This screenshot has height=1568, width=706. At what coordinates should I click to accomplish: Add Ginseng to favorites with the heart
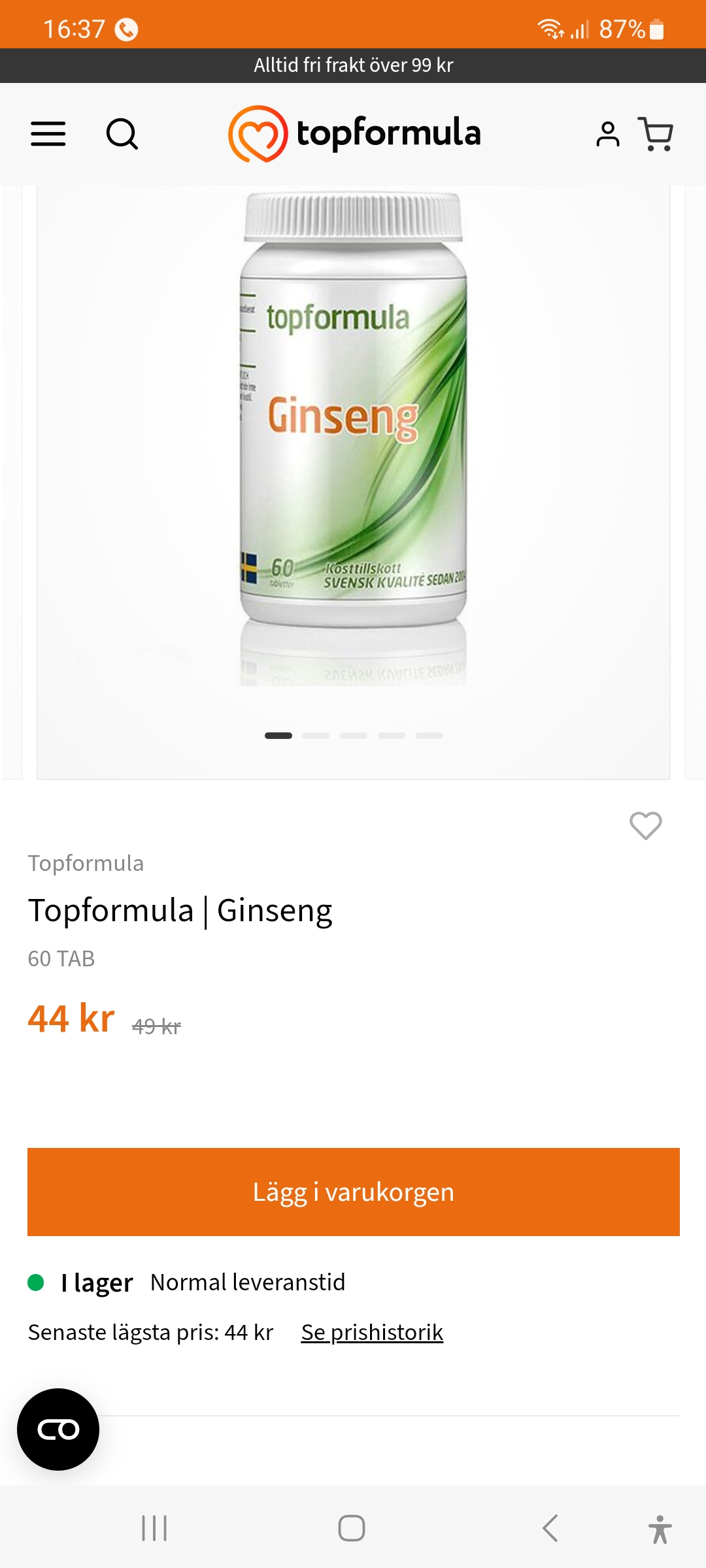tap(645, 825)
